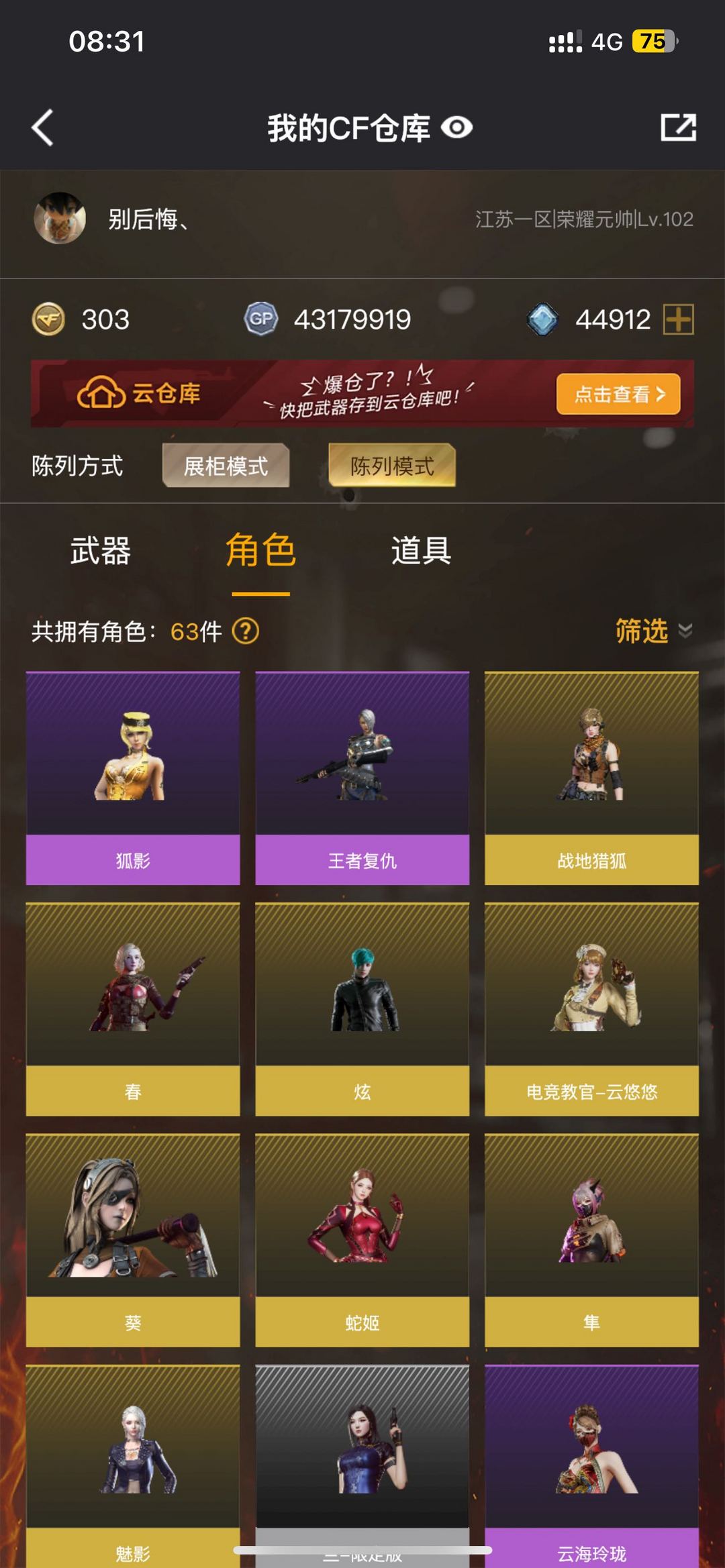Open the 王者复仇 character card
The height and width of the screenshot is (1568, 725).
362,778
